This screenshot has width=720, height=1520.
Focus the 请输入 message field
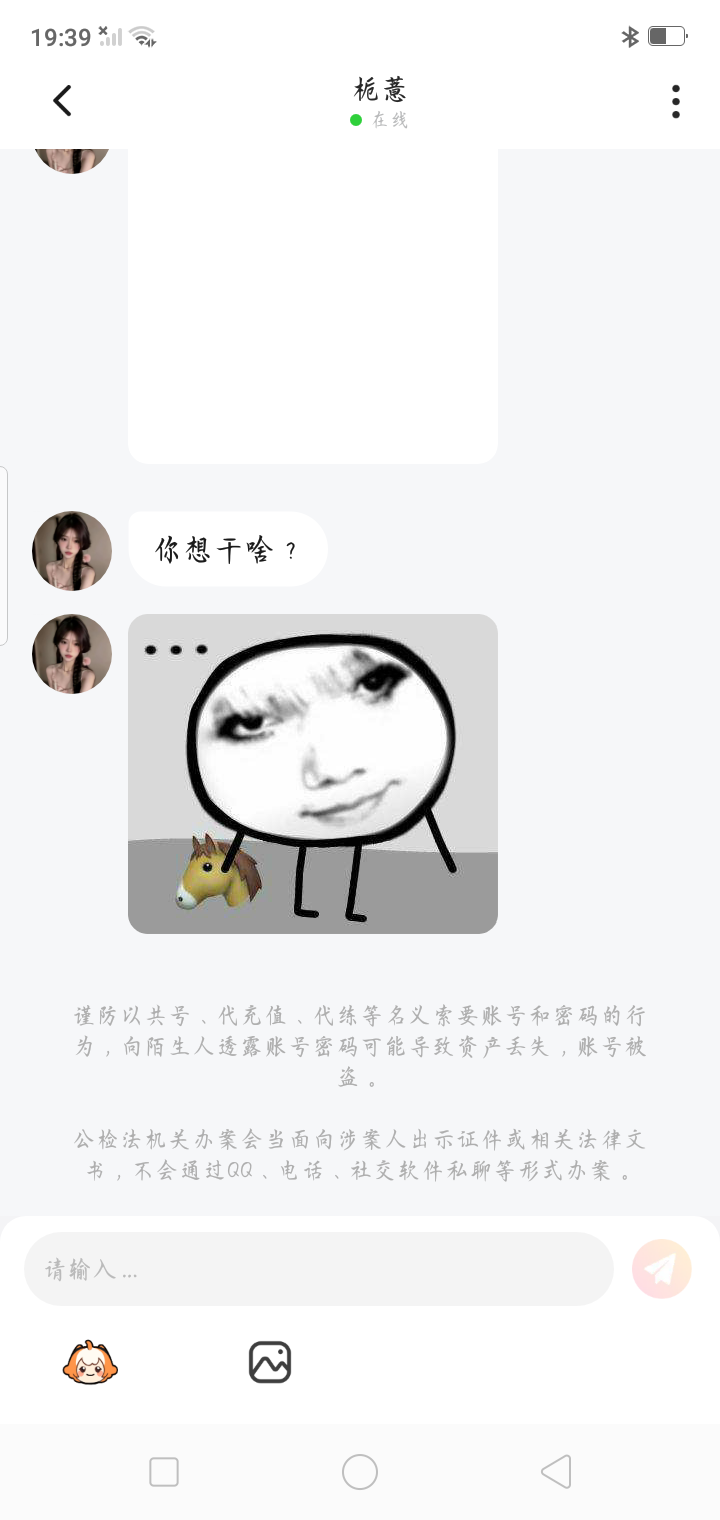[318, 1269]
